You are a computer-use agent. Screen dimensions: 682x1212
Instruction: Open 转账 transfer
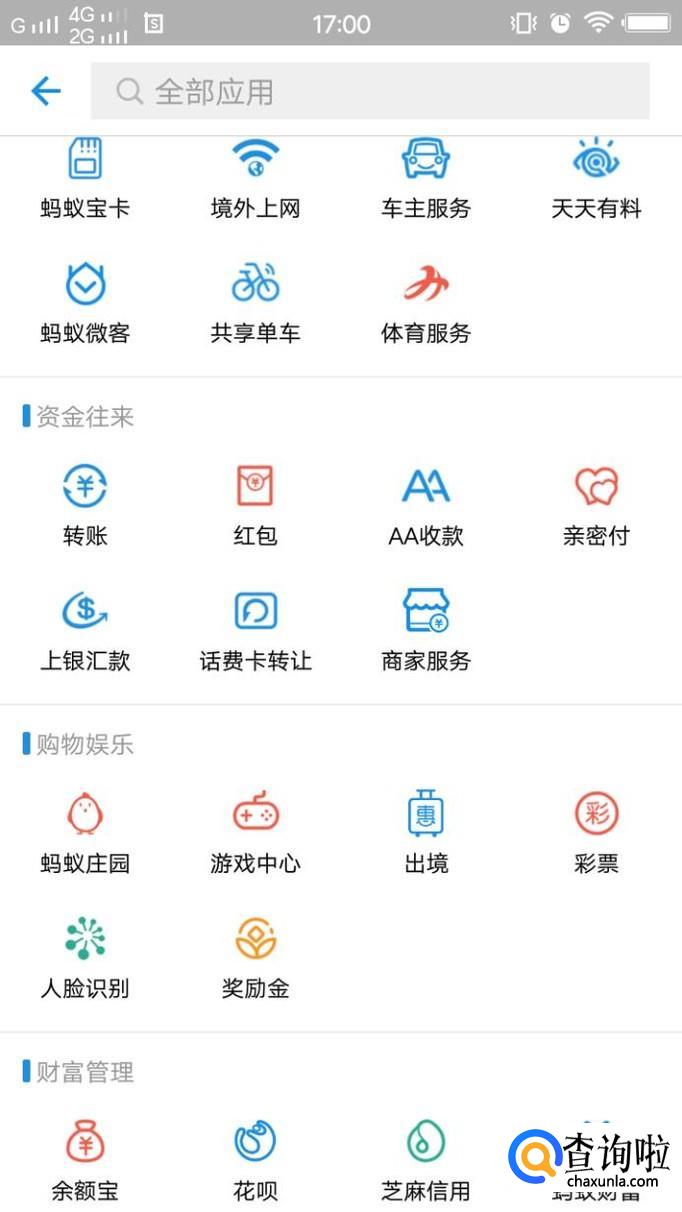(x=85, y=507)
